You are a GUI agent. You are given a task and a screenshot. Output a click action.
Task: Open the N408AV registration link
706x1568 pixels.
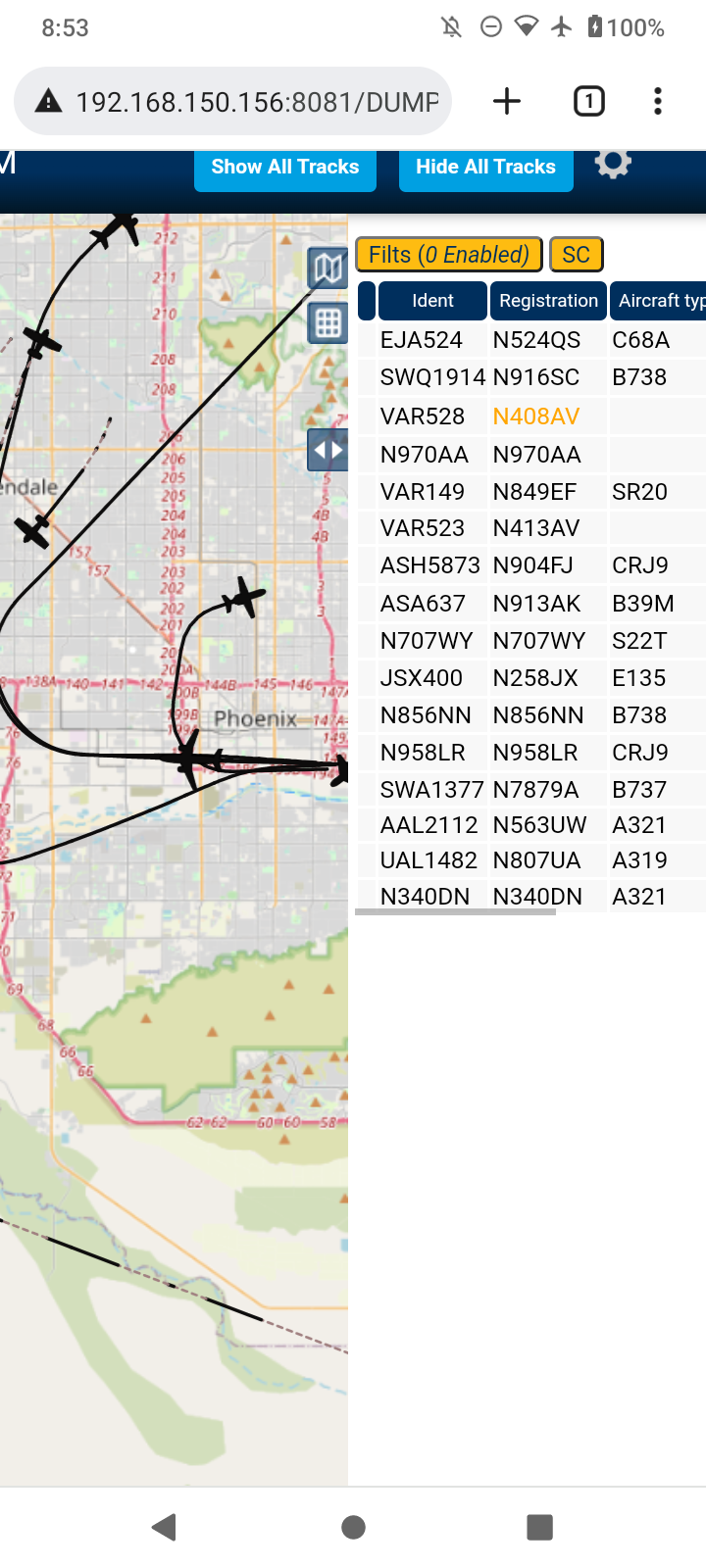(536, 416)
